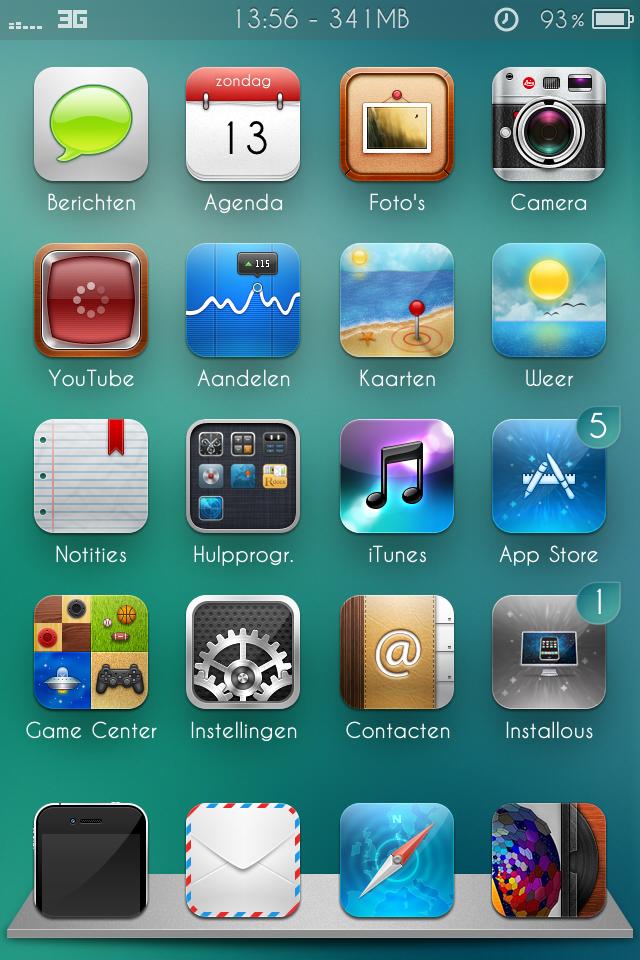Open the colorful music app in the dock
Viewport: 640px width, 960px height.
pos(549,860)
